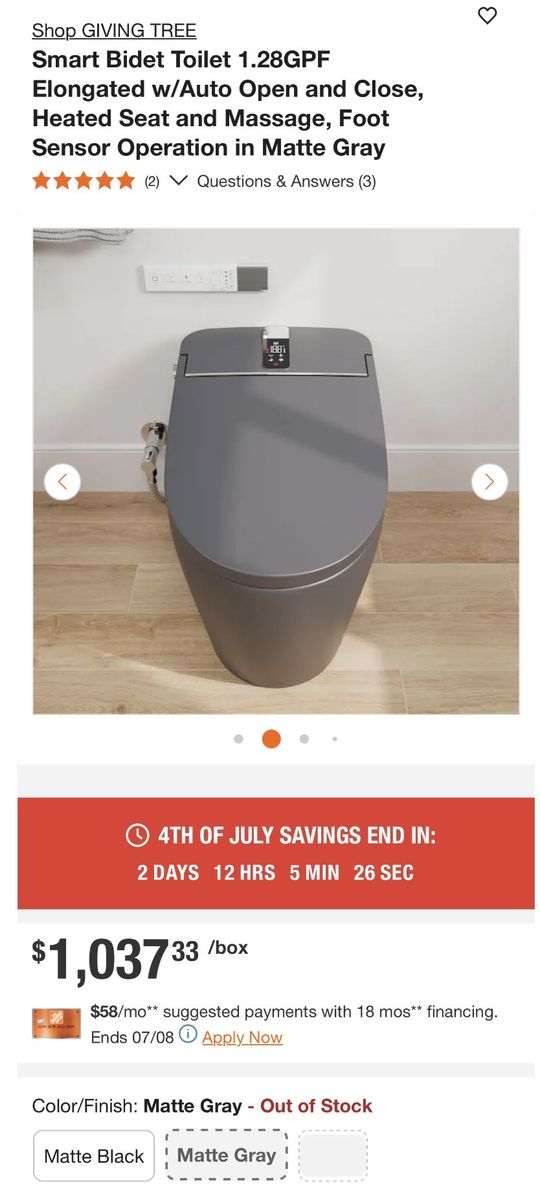
Task: Show previous product image
Action: point(62,481)
